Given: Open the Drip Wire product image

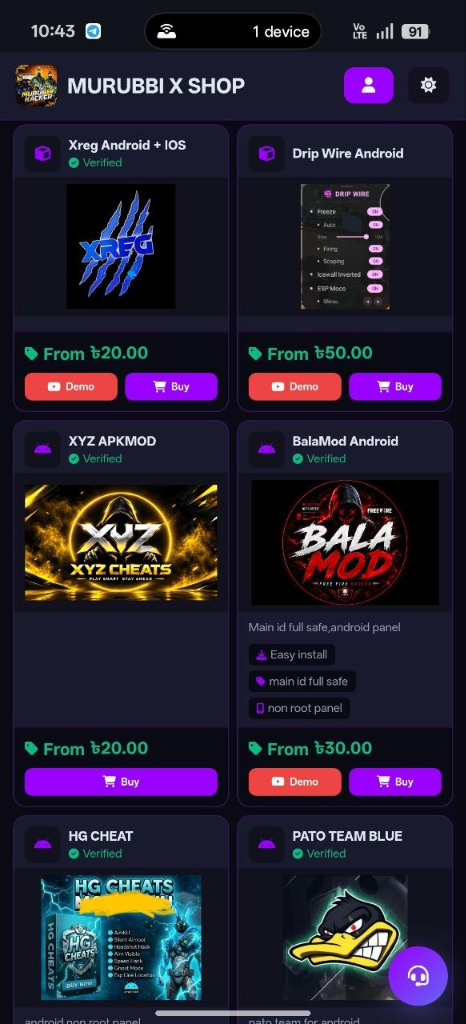Looking at the screenshot, I should click(345, 246).
